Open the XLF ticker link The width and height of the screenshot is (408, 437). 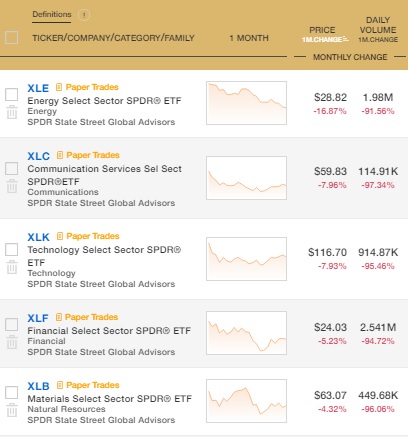click(x=38, y=318)
